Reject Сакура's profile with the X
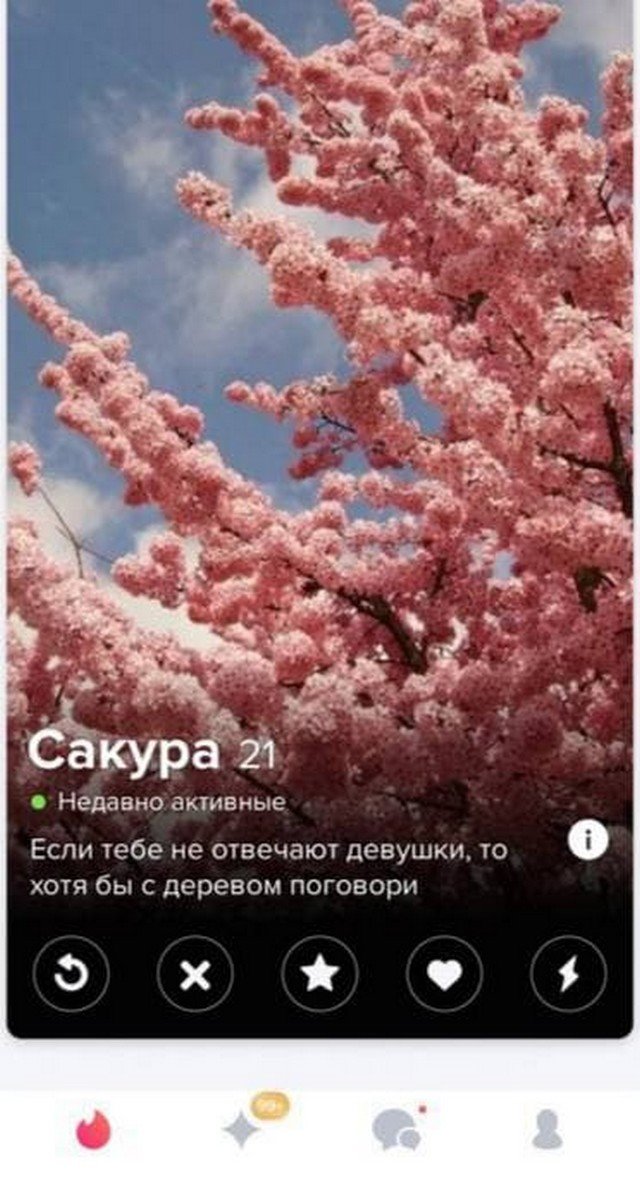The width and height of the screenshot is (640, 1191). point(195,972)
